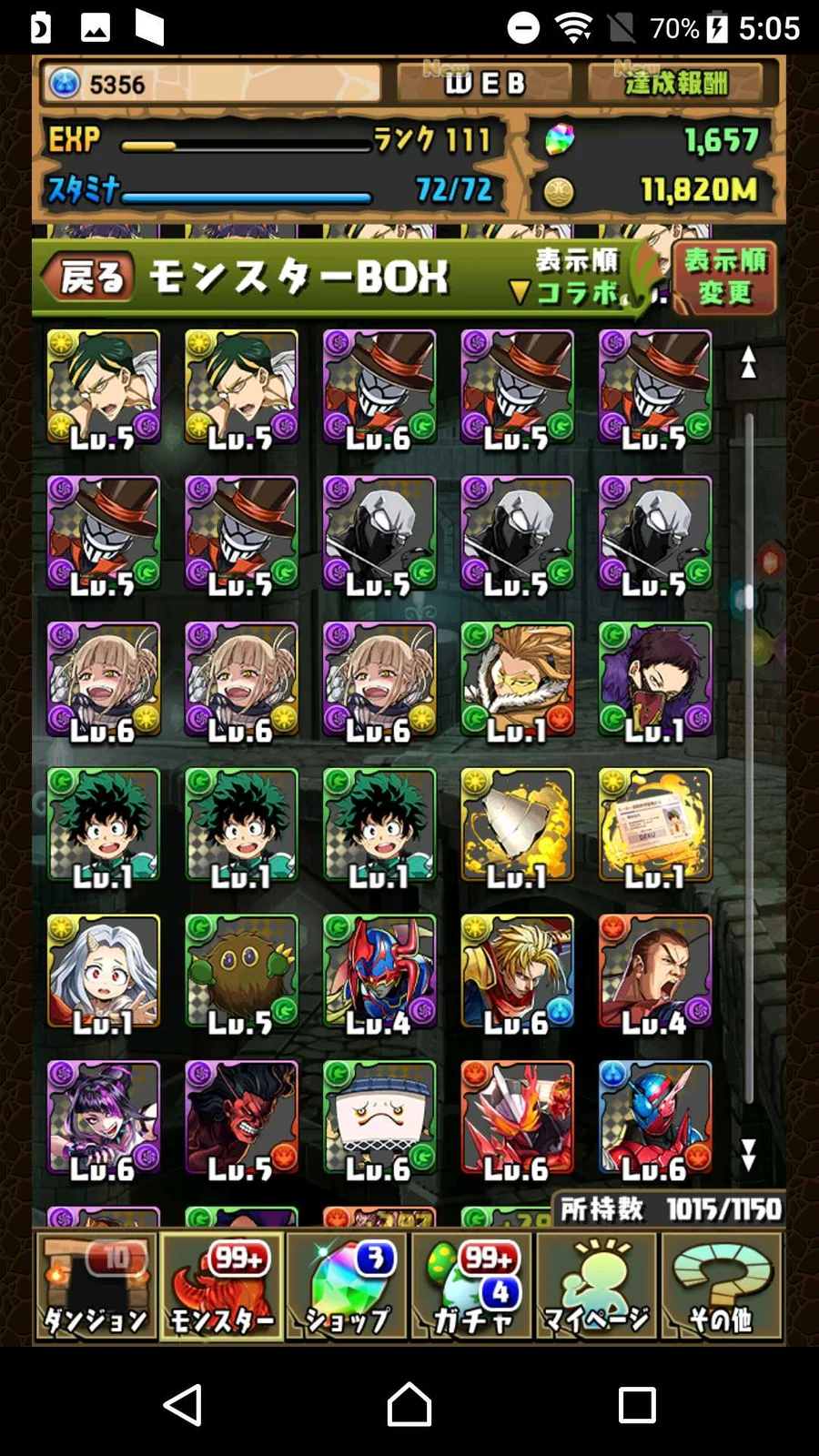This screenshot has height=1456, width=819.
Task: Select the tofu-face Lv.6 monster
Action: (379, 1119)
